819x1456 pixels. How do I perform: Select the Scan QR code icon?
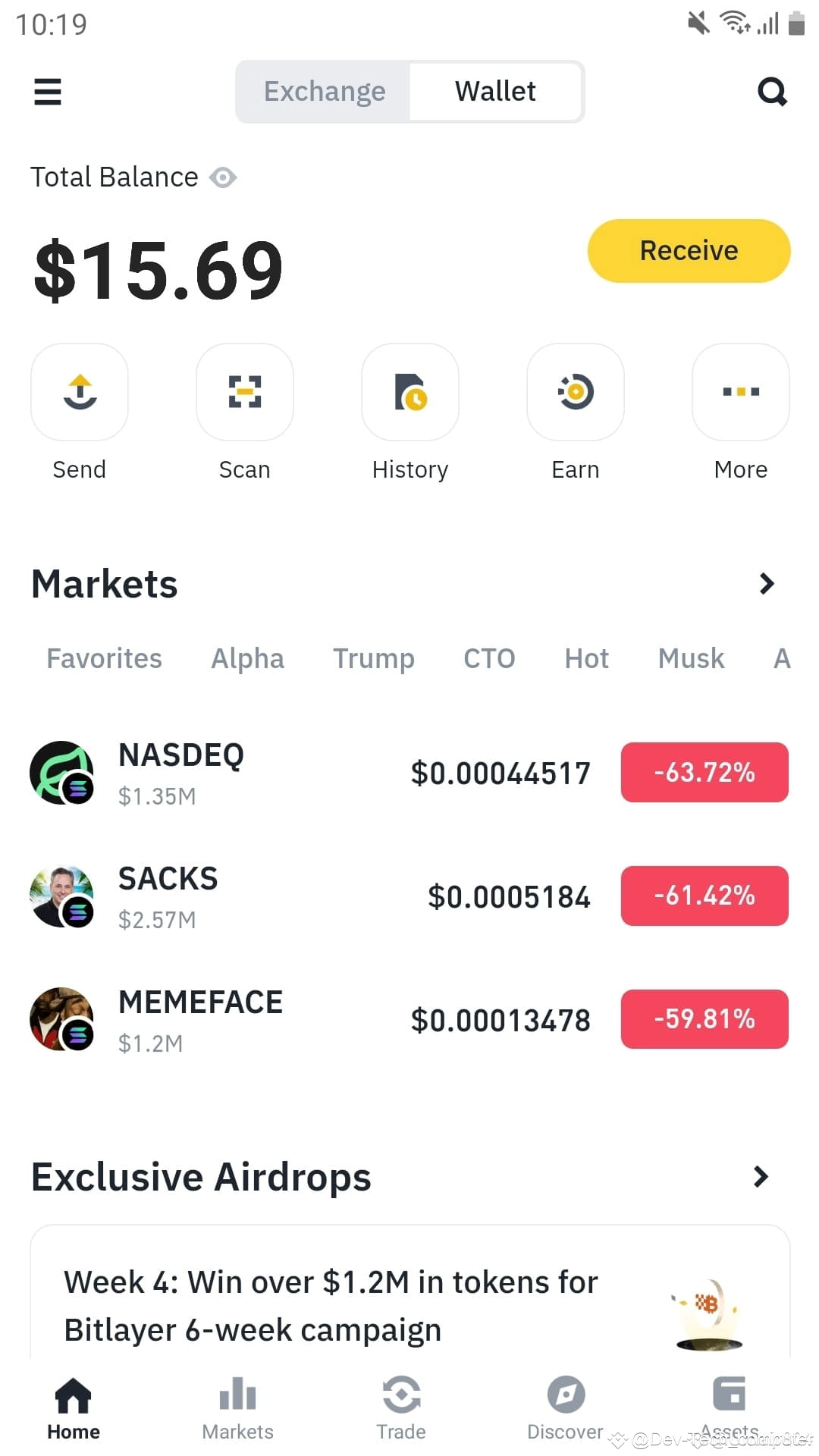[x=244, y=392]
